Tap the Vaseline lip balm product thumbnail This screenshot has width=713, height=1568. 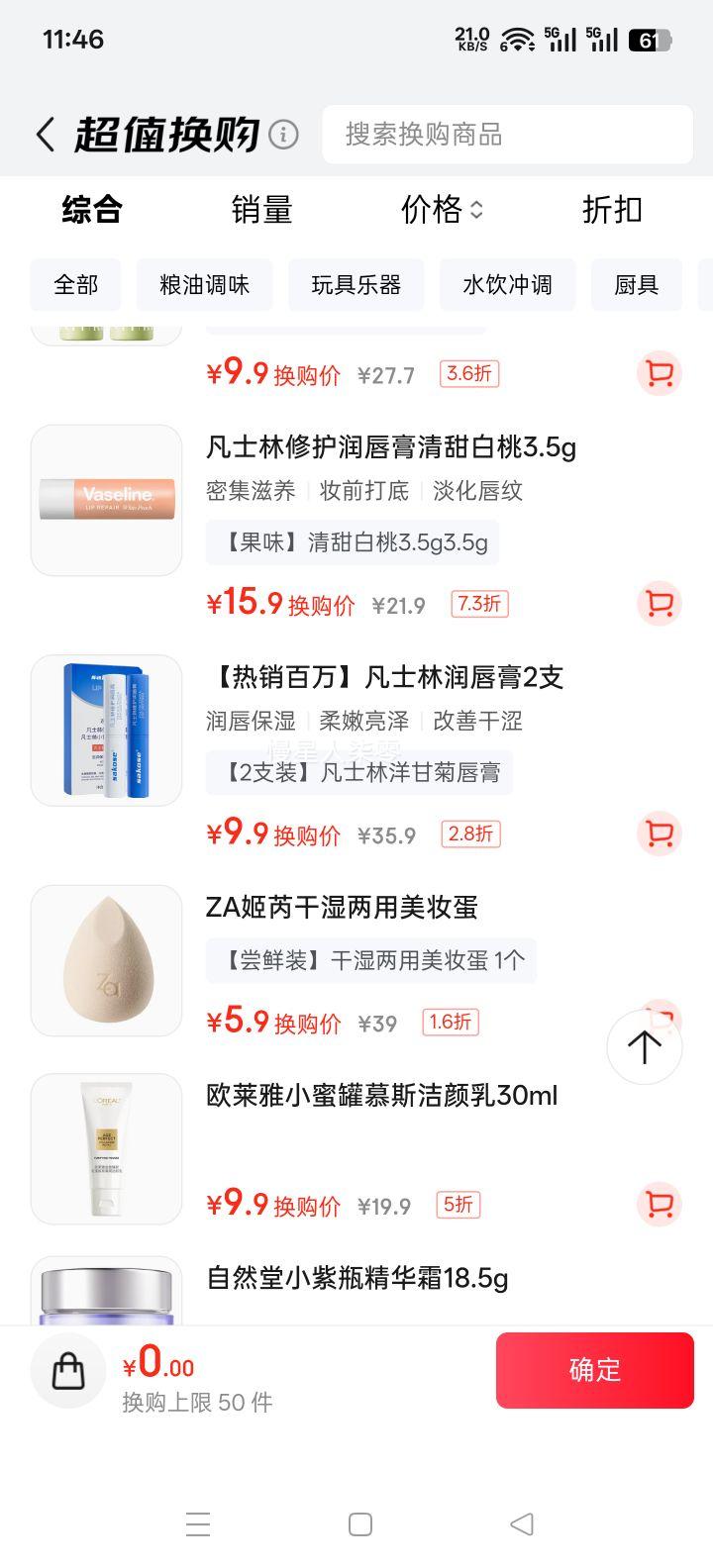coord(106,500)
